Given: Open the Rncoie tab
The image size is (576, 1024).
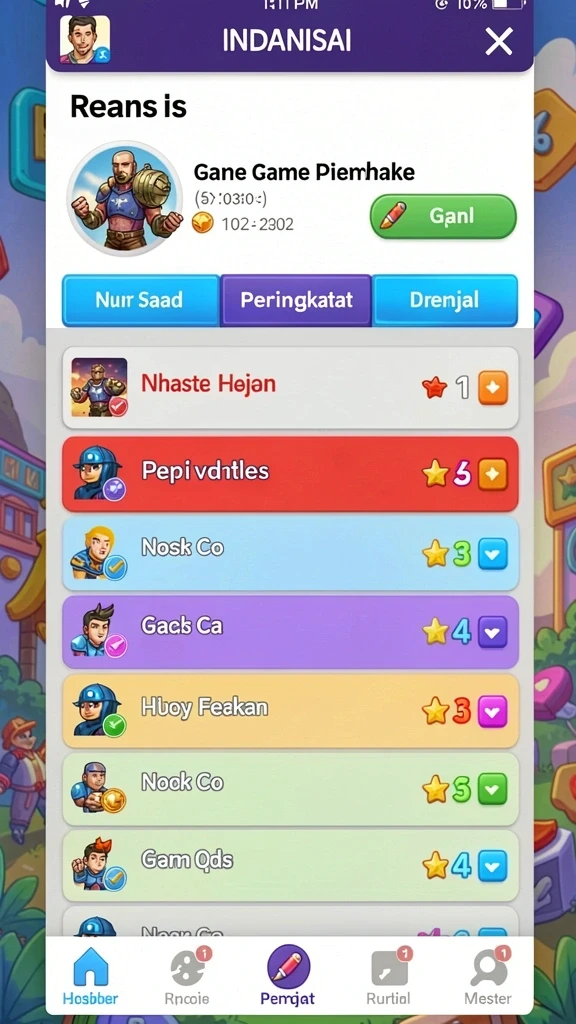Looking at the screenshot, I should click(x=187, y=976).
